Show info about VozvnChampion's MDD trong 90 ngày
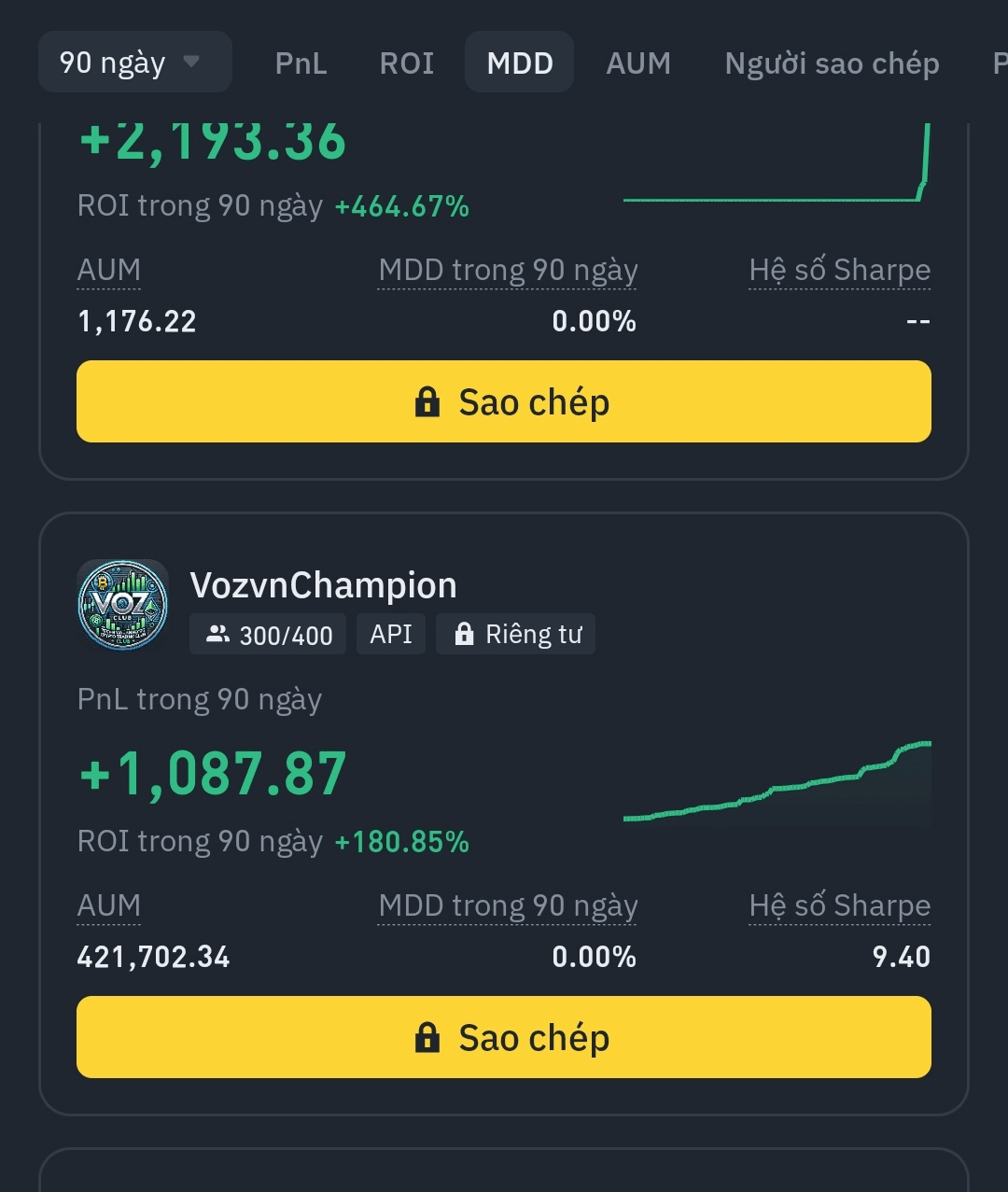Screen dimensions: 1008x1192 508,905
